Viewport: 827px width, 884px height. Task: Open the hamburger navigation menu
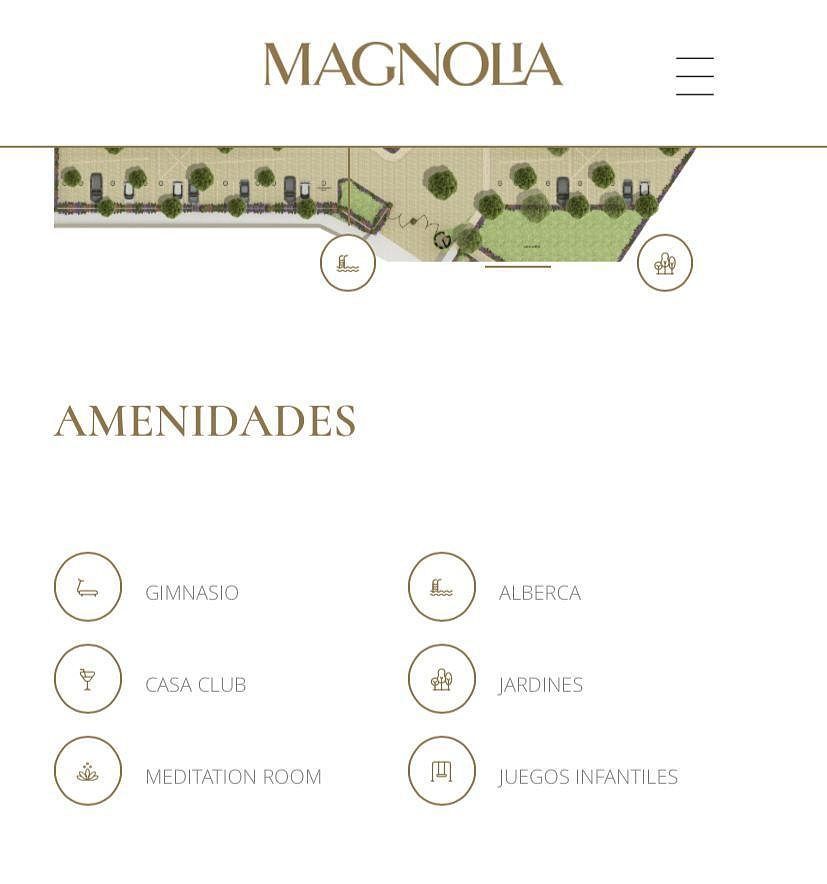coord(694,76)
